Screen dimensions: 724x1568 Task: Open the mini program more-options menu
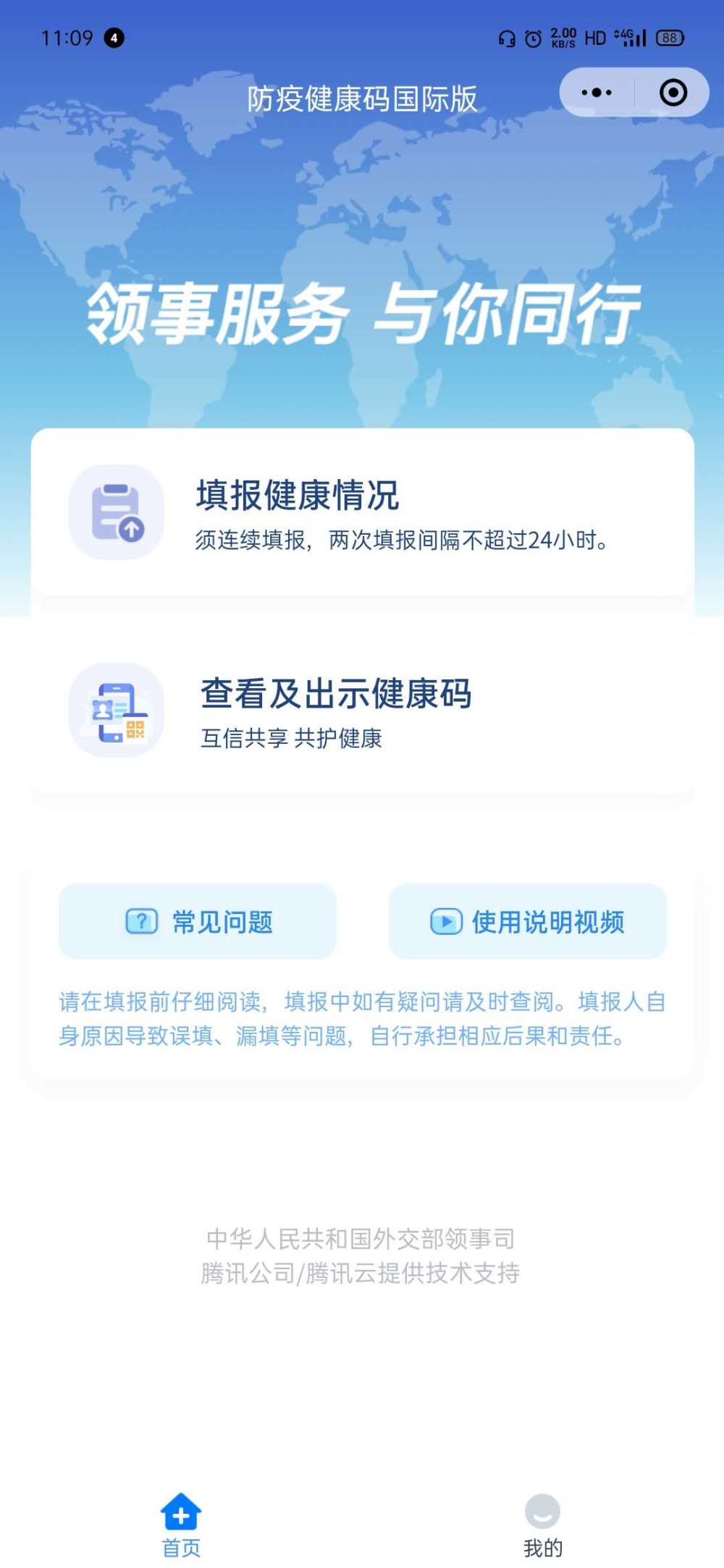tap(597, 93)
